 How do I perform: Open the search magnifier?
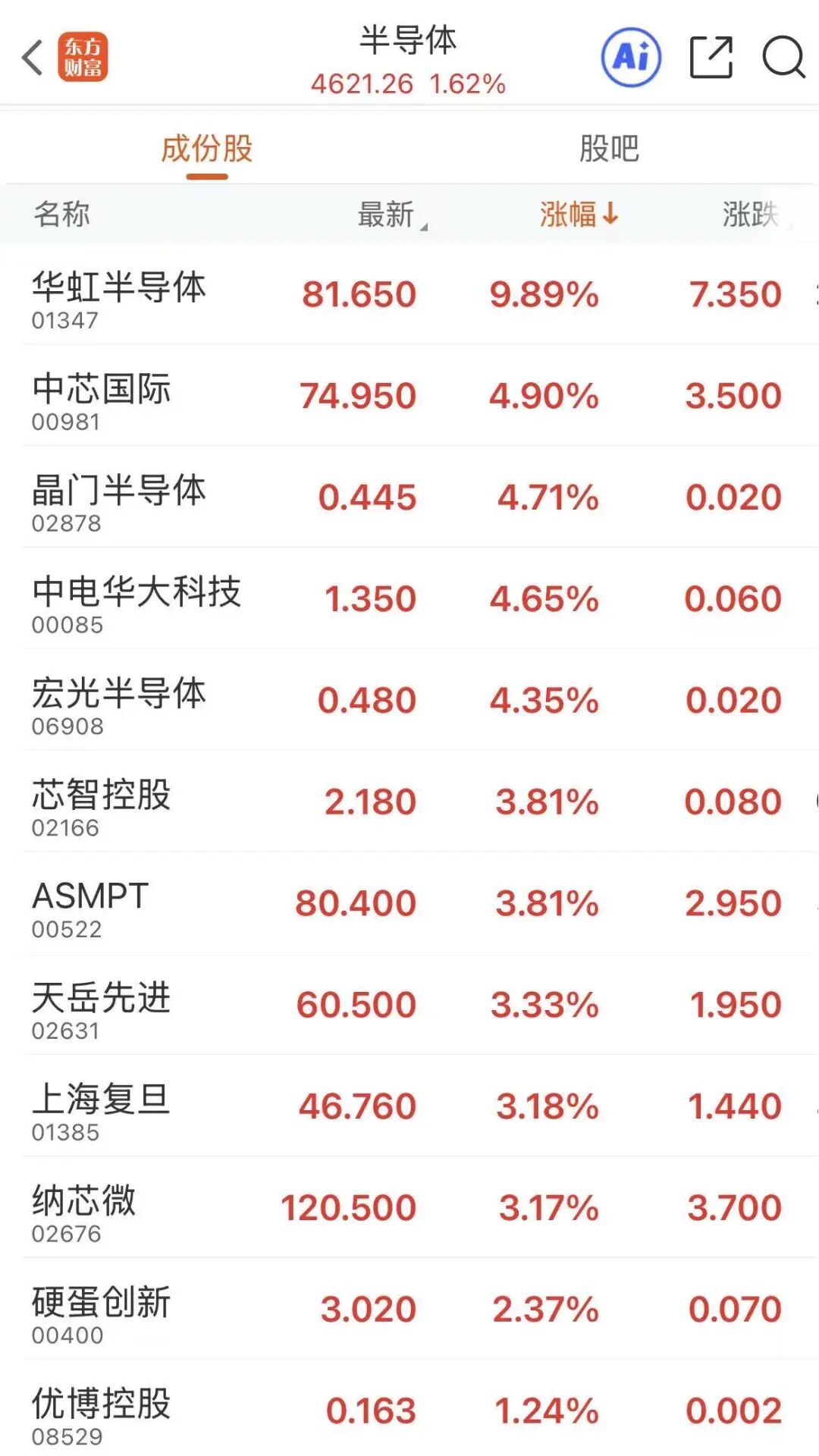click(783, 58)
